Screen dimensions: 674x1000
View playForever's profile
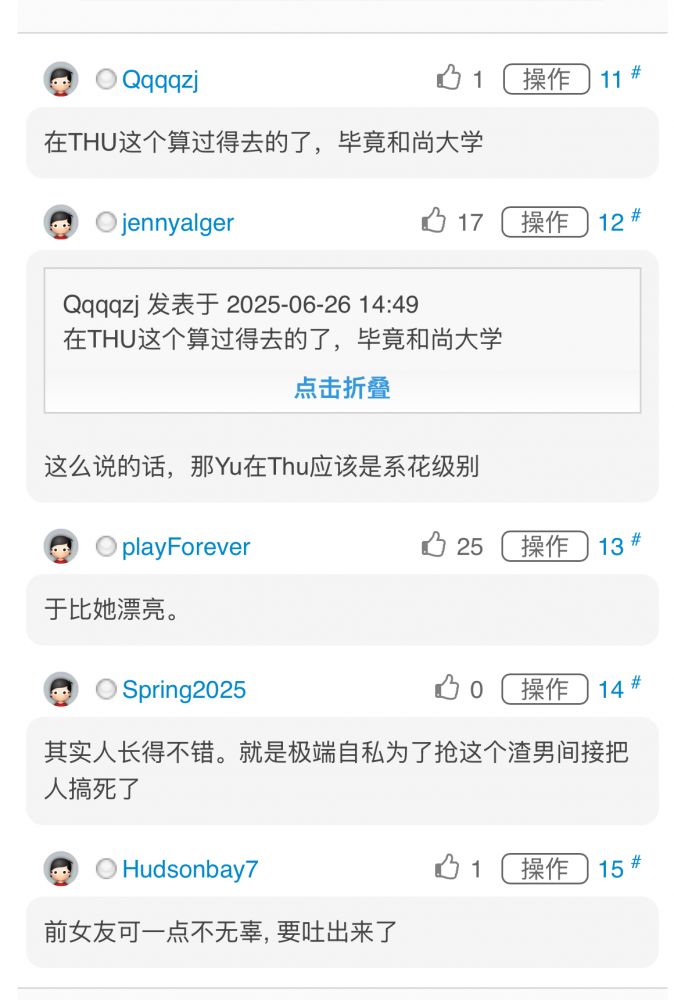[x=186, y=547]
